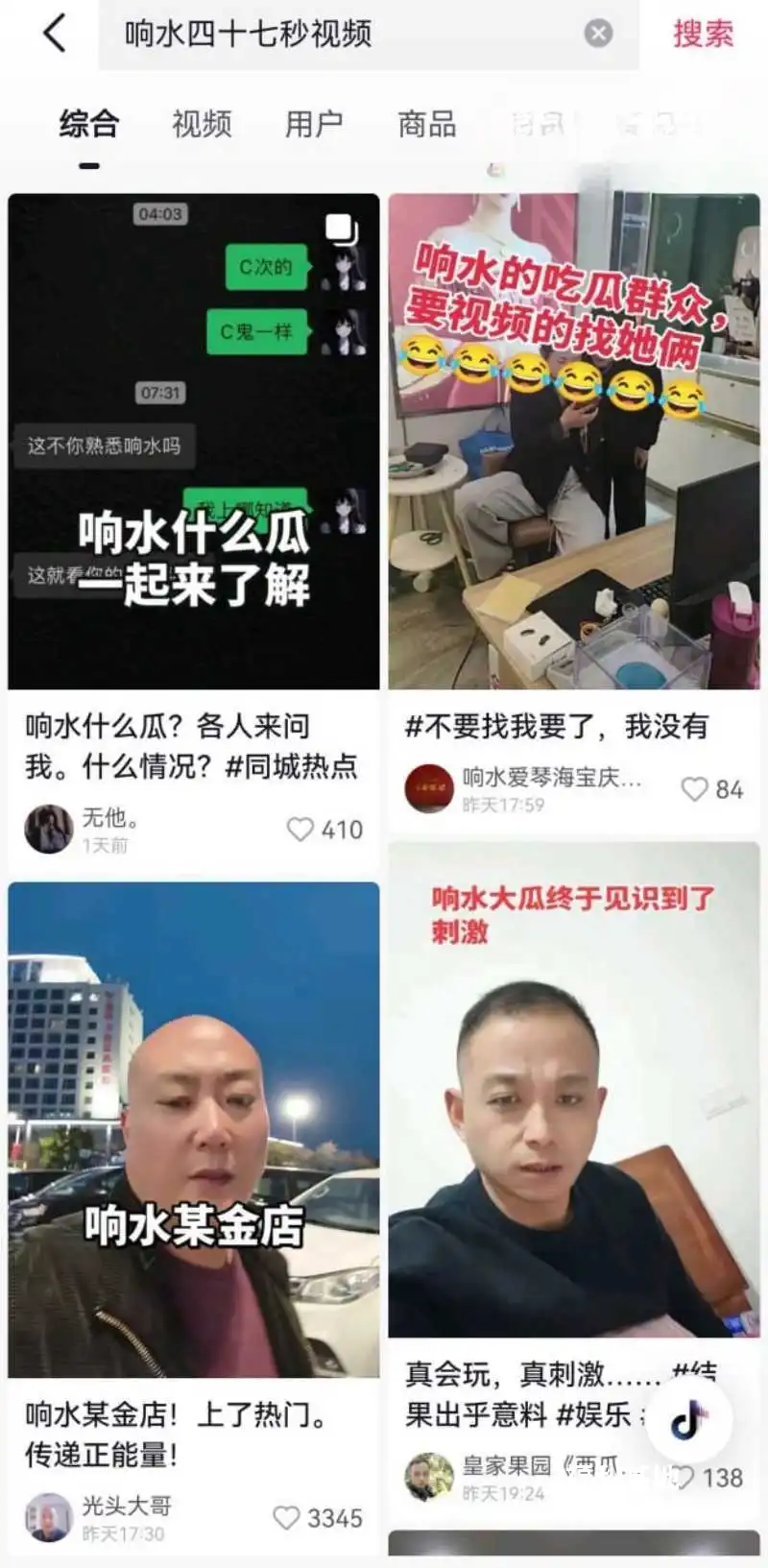View 响水爱琴海宝庆's profile avatar
The width and height of the screenshot is (768, 1568).
pyautogui.click(x=429, y=789)
